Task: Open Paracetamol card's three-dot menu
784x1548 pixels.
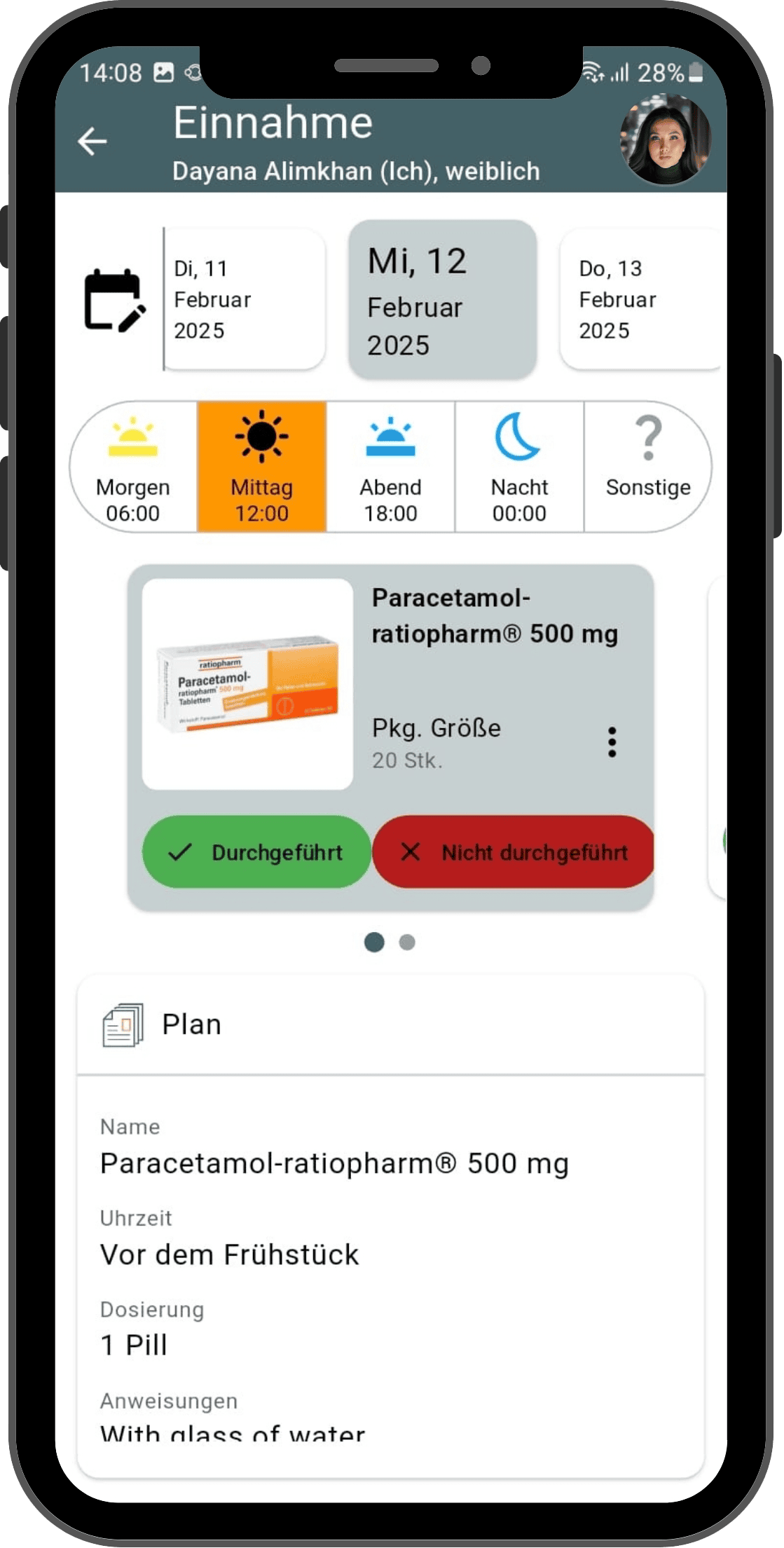Action: [x=612, y=742]
